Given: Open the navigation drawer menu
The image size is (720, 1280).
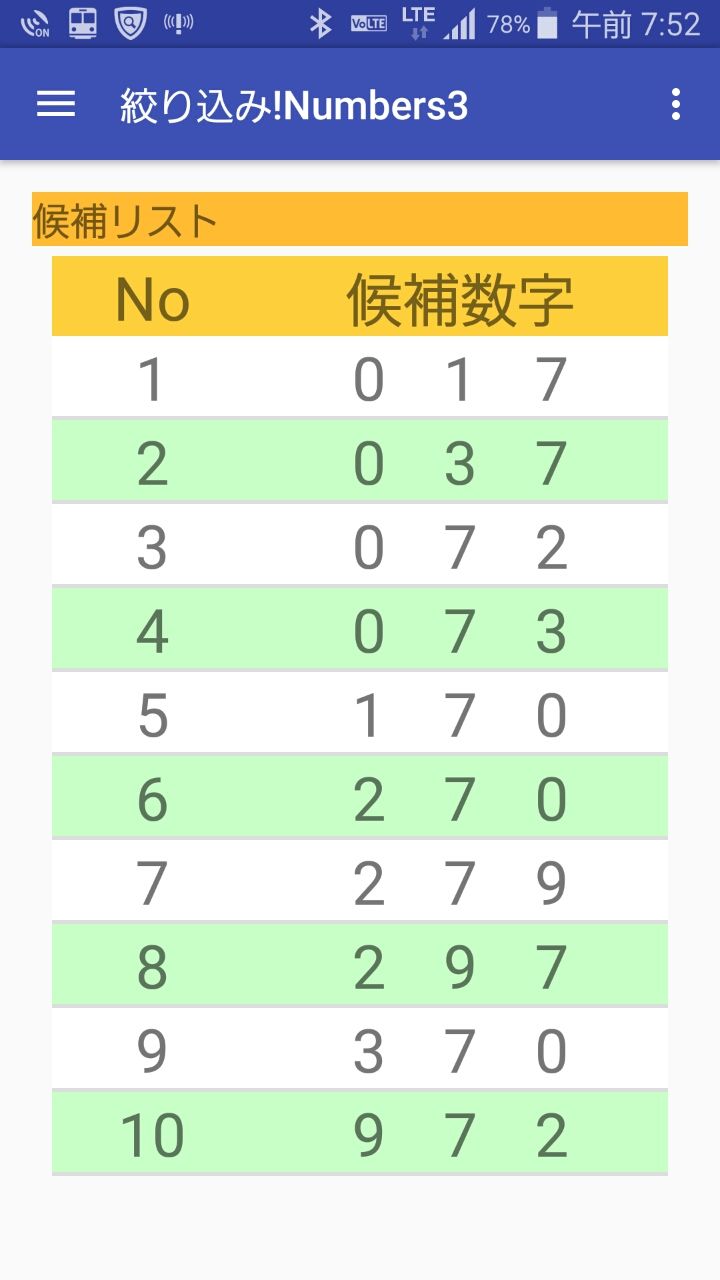Looking at the screenshot, I should 55,104.
